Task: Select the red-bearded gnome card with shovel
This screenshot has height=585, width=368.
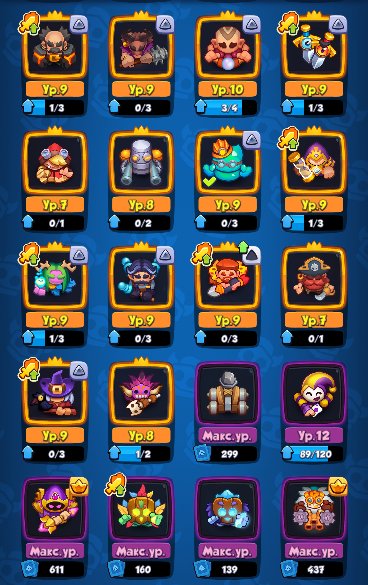Action: [228, 294]
